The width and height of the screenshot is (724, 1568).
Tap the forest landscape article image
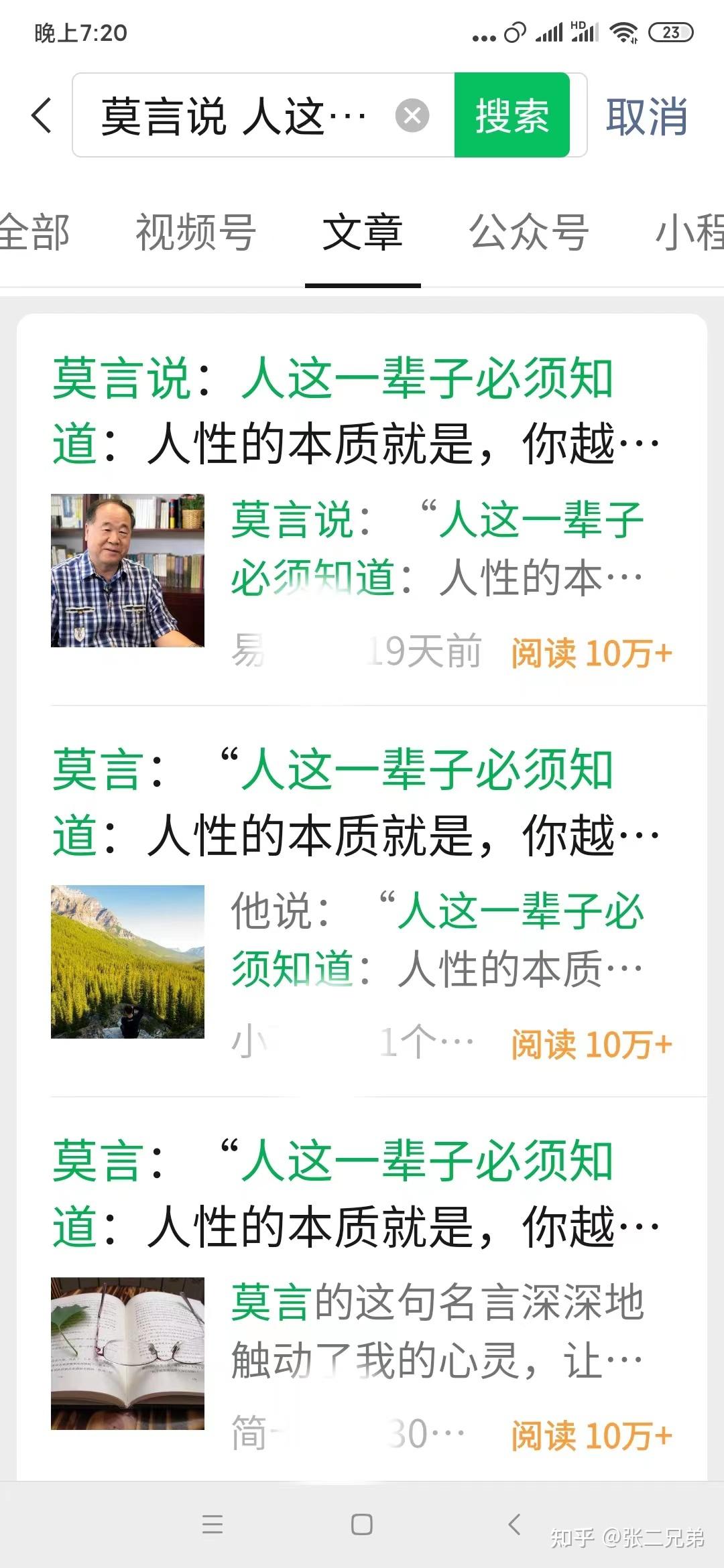click(127, 960)
